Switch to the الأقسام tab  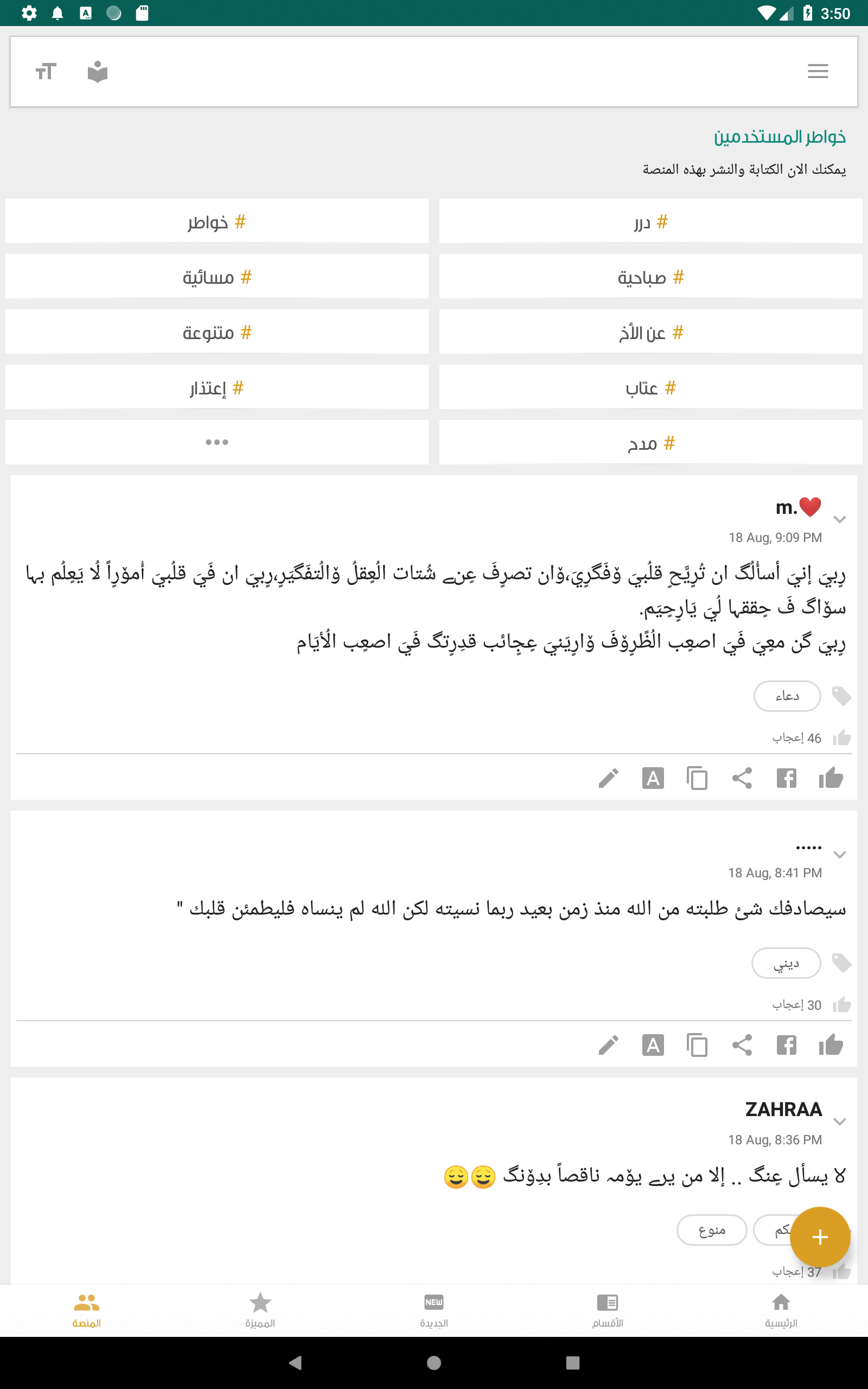[x=608, y=1310]
